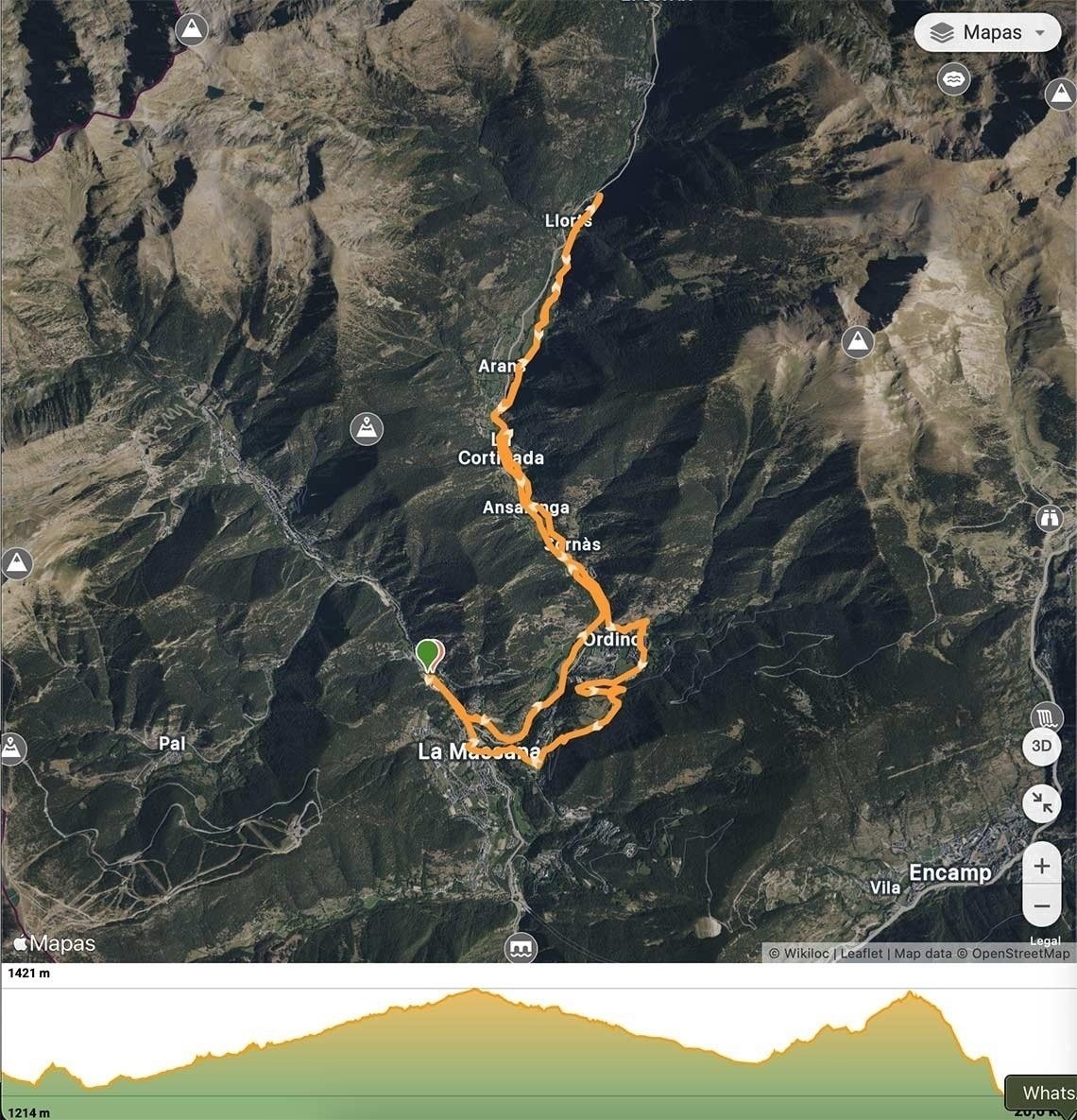Open the bridge marker below La Massana
Screen dimensions: 1077x1120
point(521,947)
